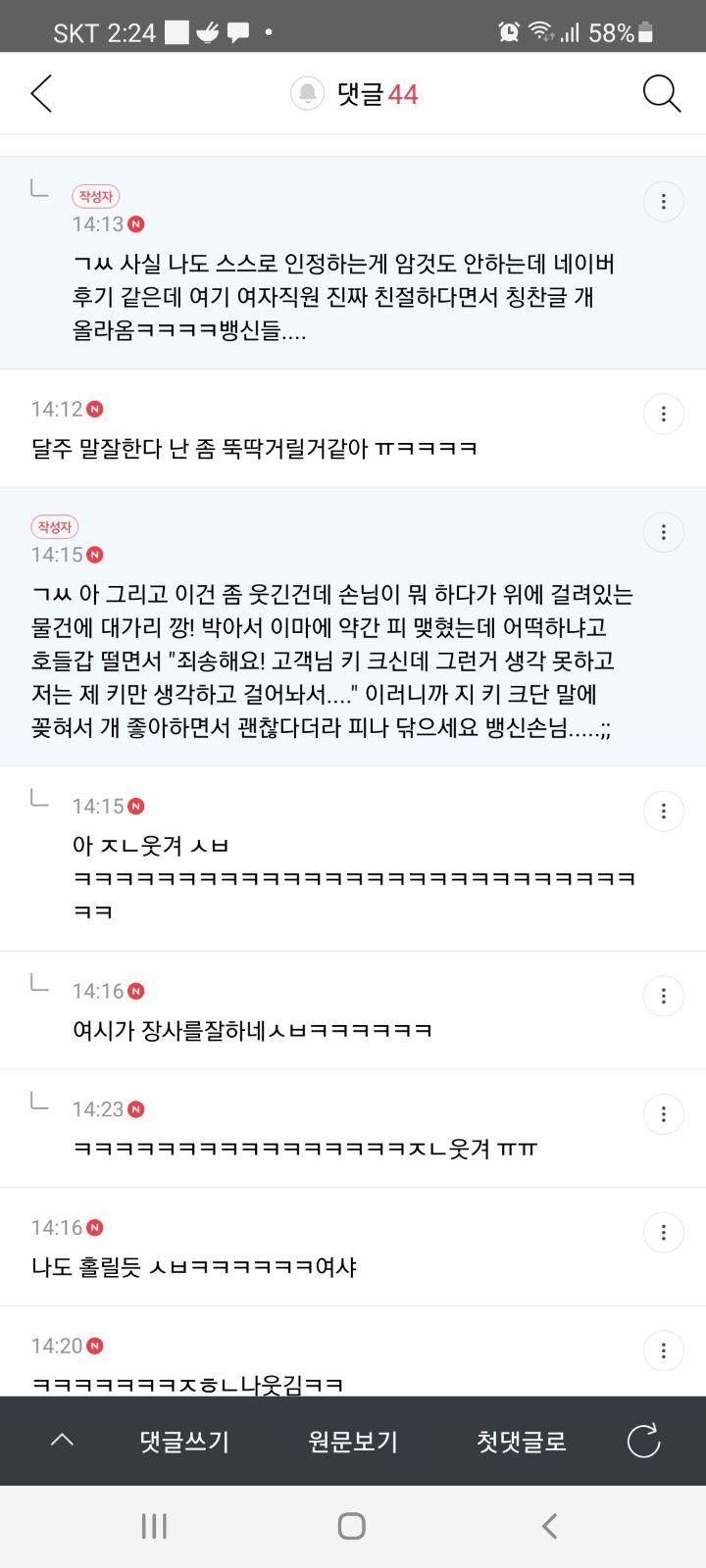The image size is (706, 1568).
Task: Open overflow menu on the 14:13 author comment
Action: pos(664,201)
